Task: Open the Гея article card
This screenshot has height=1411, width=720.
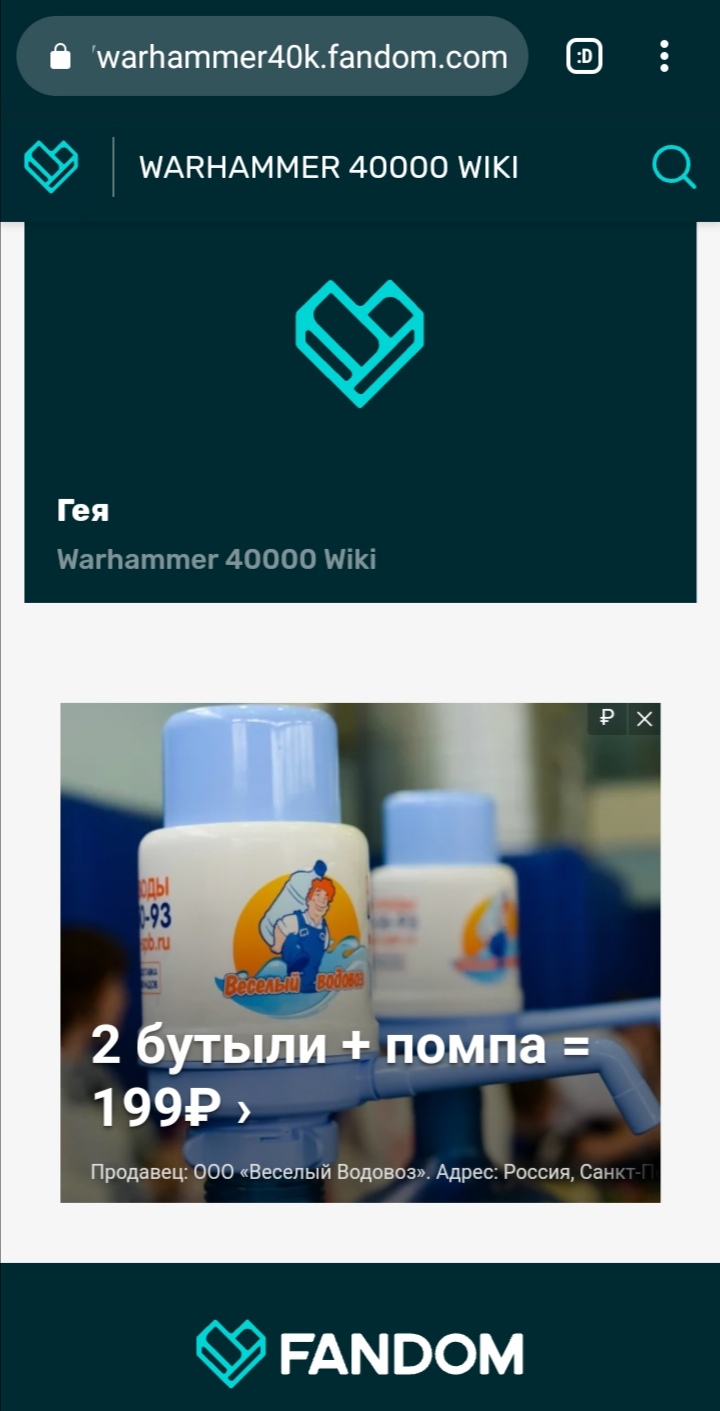Action: click(x=360, y=412)
